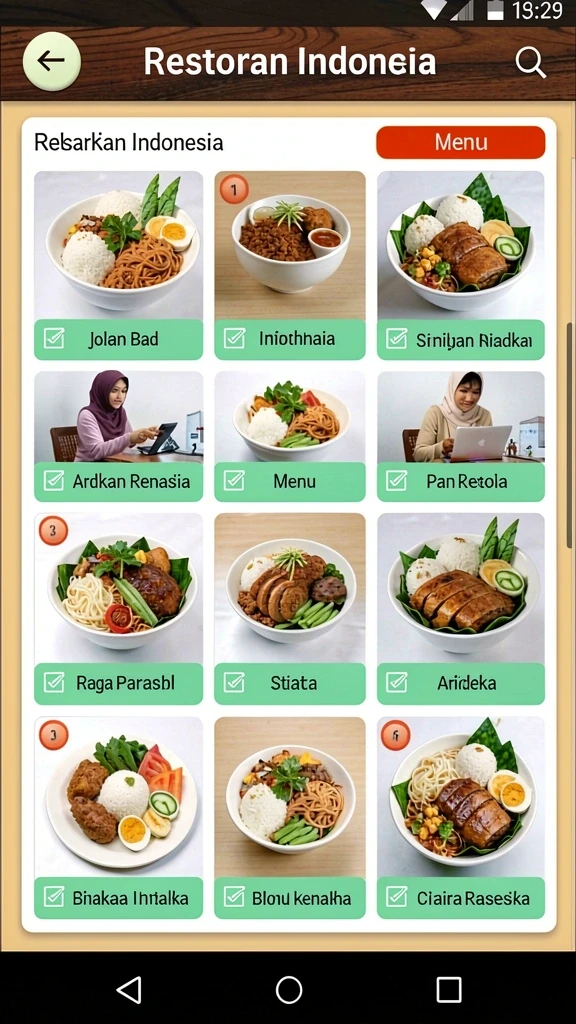
Task: Open the Sinilyan Riadkai dish
Action: [460, 265]
